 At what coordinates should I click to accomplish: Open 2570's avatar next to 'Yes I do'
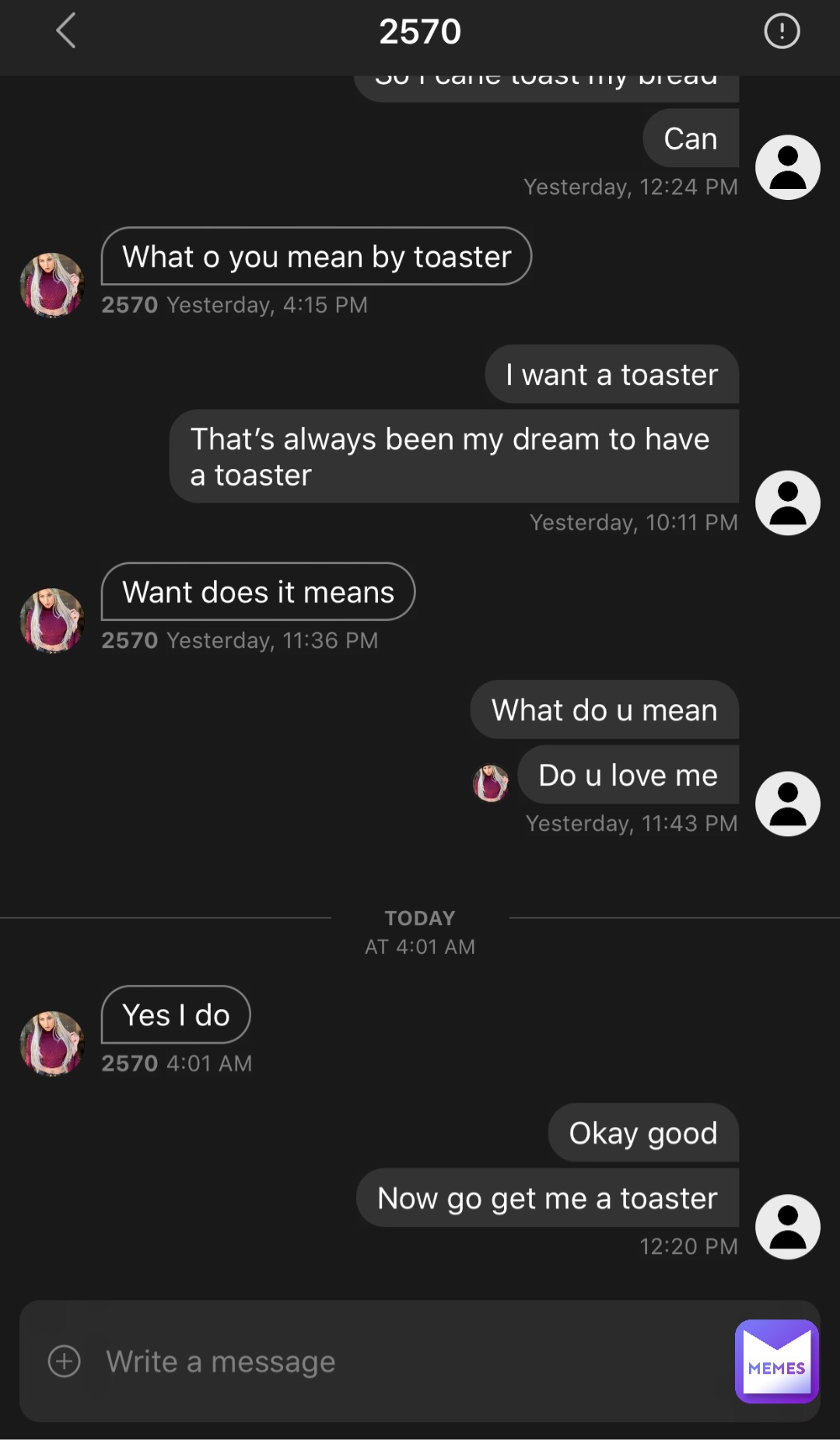tap(52, 1043)
